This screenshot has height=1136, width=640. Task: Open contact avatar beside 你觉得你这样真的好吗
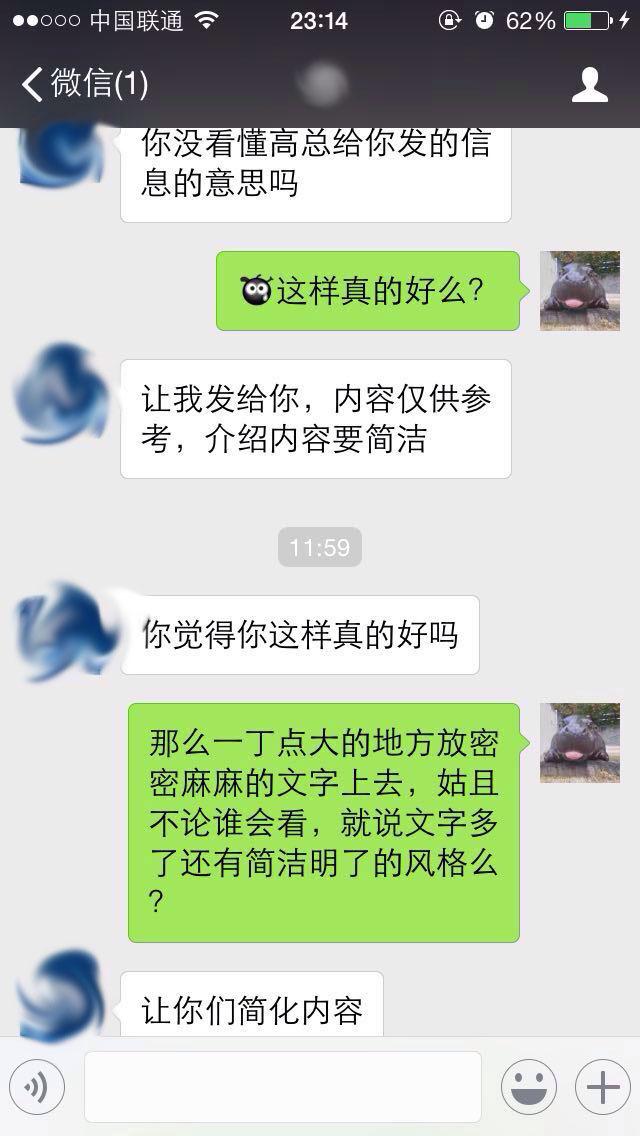(x=62, y=631)
